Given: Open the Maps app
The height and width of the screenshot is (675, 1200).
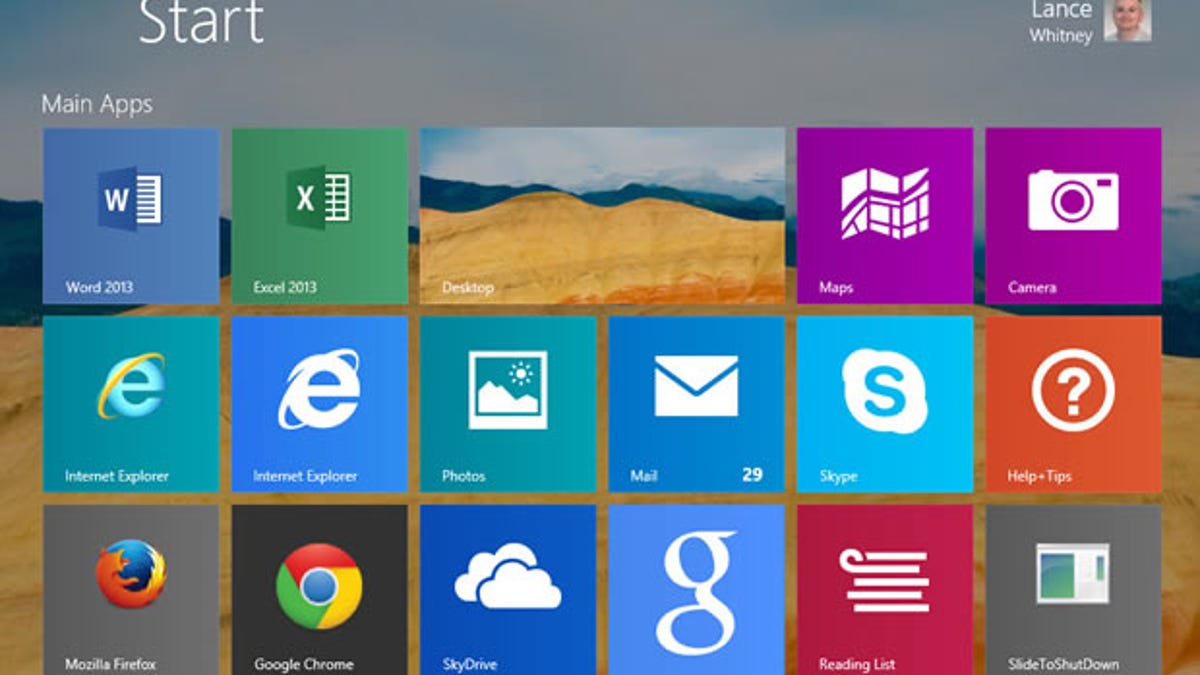Looking at the screenshot, I should (884, 215).
